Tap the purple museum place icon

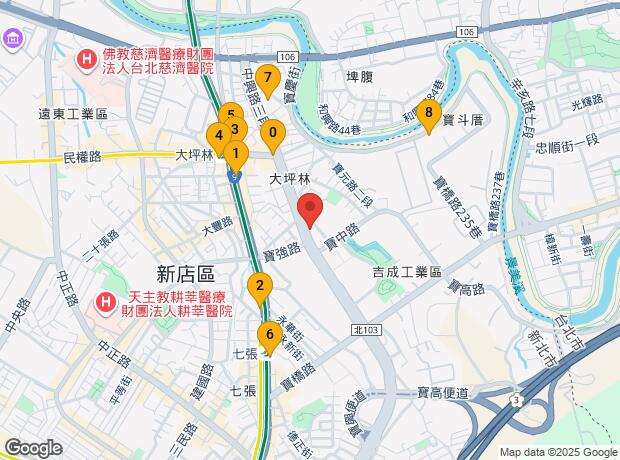coord(12,40)
